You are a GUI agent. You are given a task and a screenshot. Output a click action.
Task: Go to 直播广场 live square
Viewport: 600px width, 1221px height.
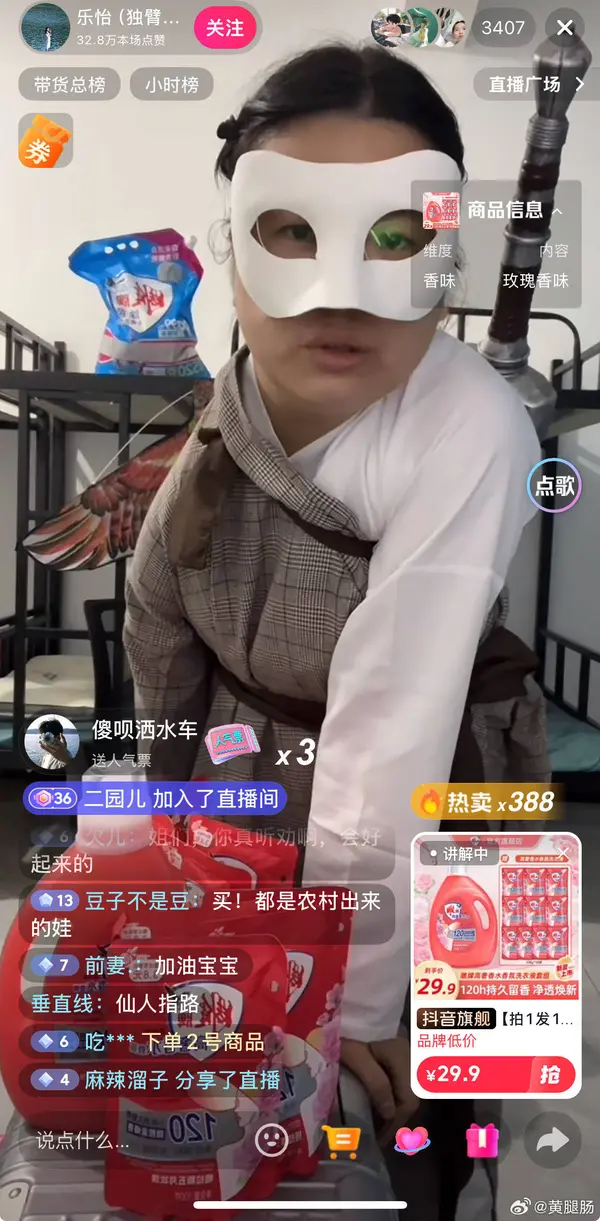(535, 85)
